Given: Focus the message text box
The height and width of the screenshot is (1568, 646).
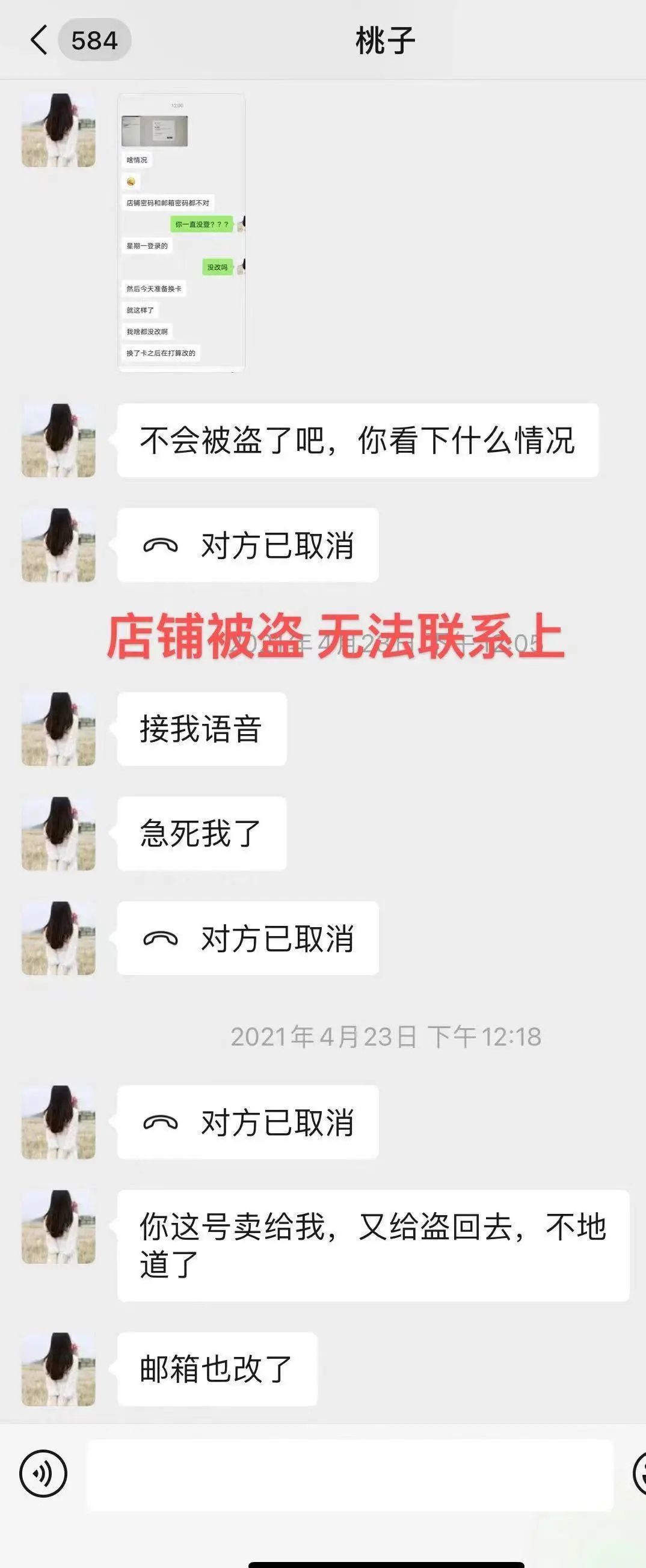Looking at the screenshot, I should 349,1474.
